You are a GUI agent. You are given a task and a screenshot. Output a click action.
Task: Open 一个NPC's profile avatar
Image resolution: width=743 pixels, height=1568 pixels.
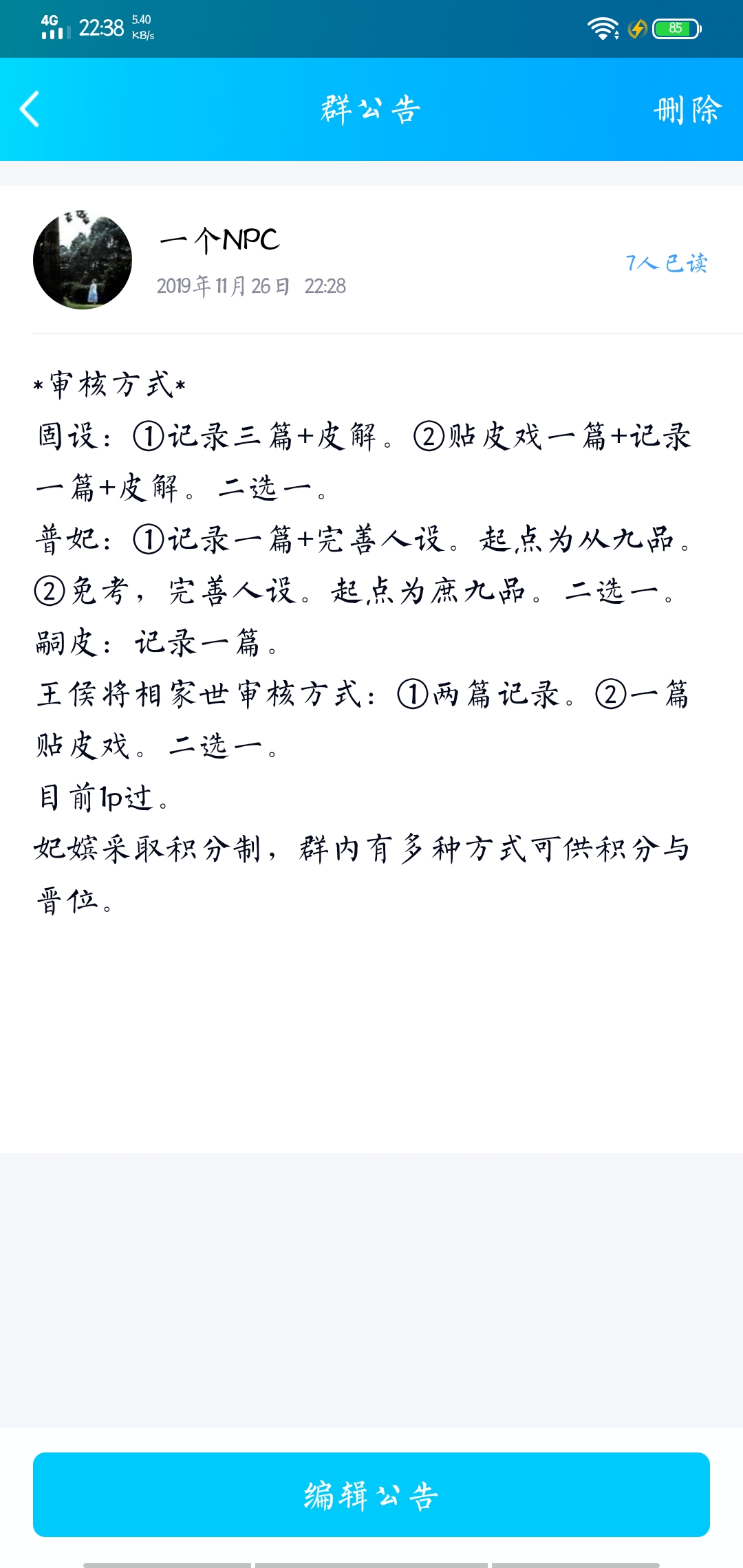pyautogui.click(x=83, y=260)
